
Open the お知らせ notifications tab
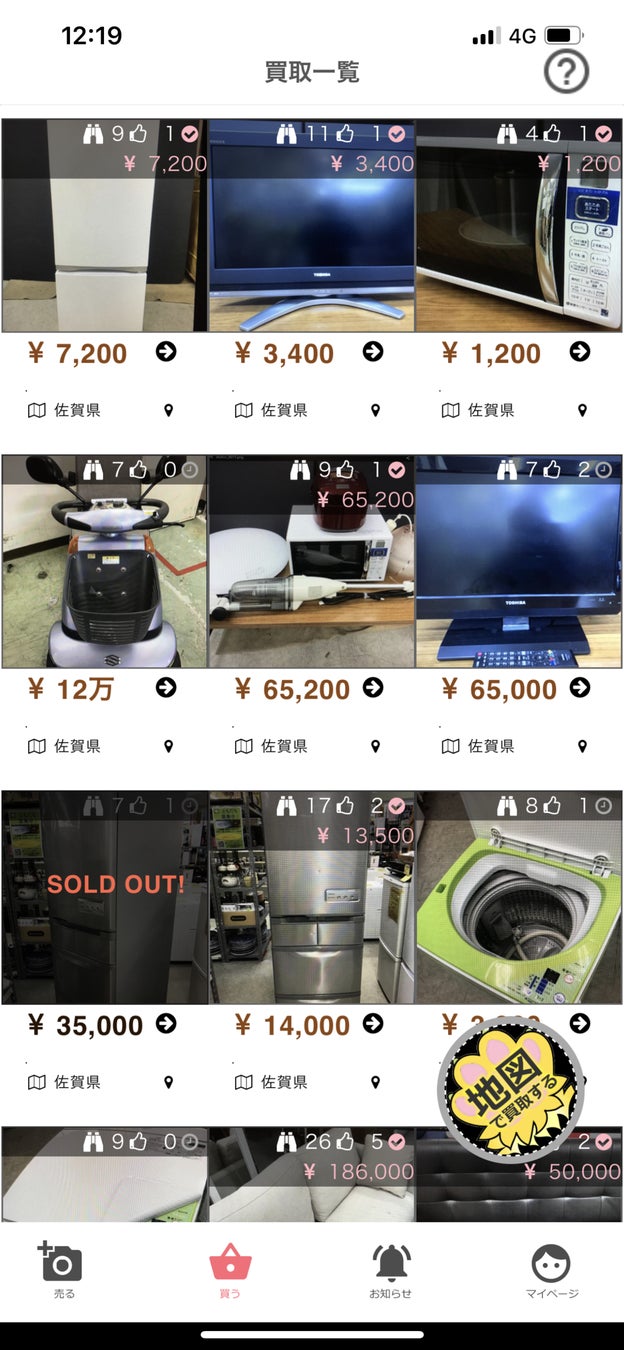(390, 1267)
